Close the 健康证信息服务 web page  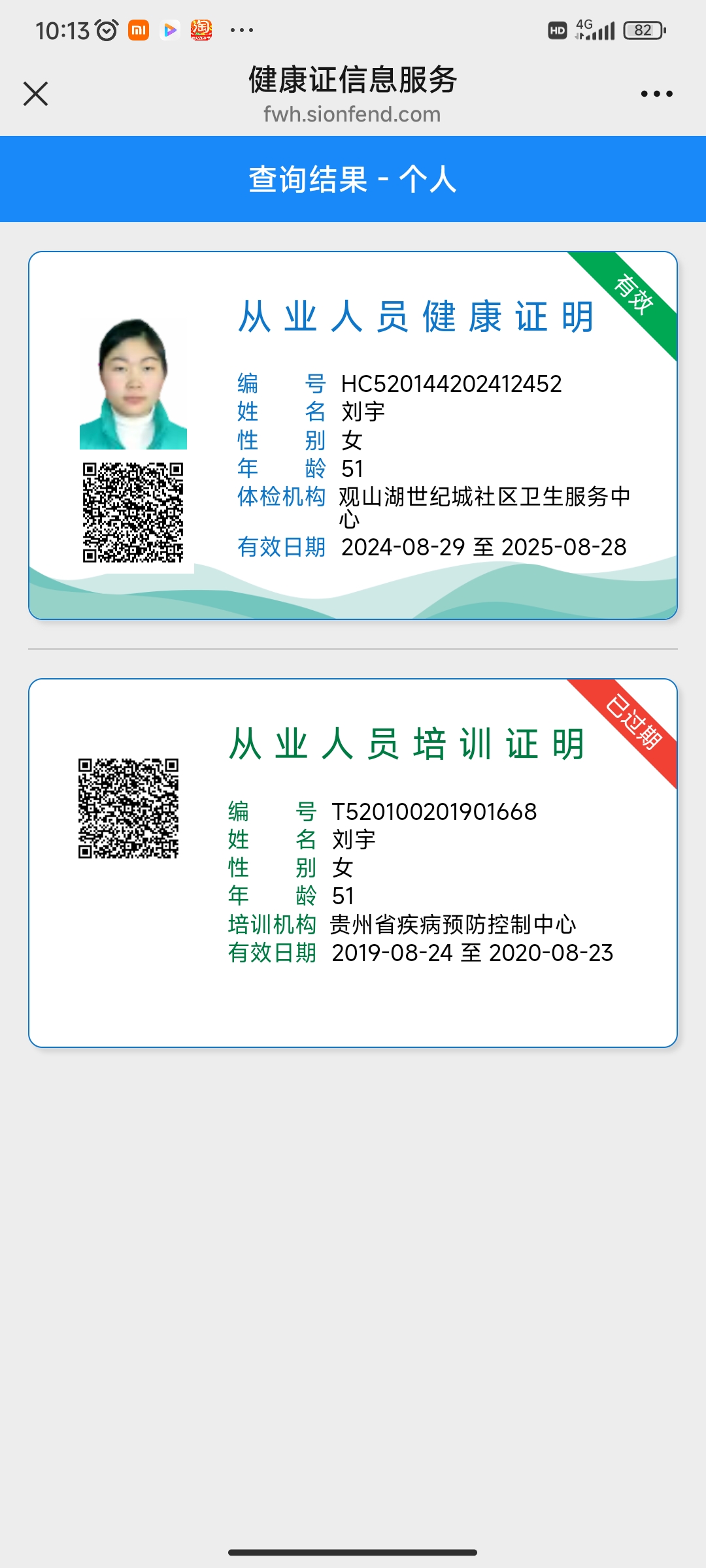click(36, 93)
